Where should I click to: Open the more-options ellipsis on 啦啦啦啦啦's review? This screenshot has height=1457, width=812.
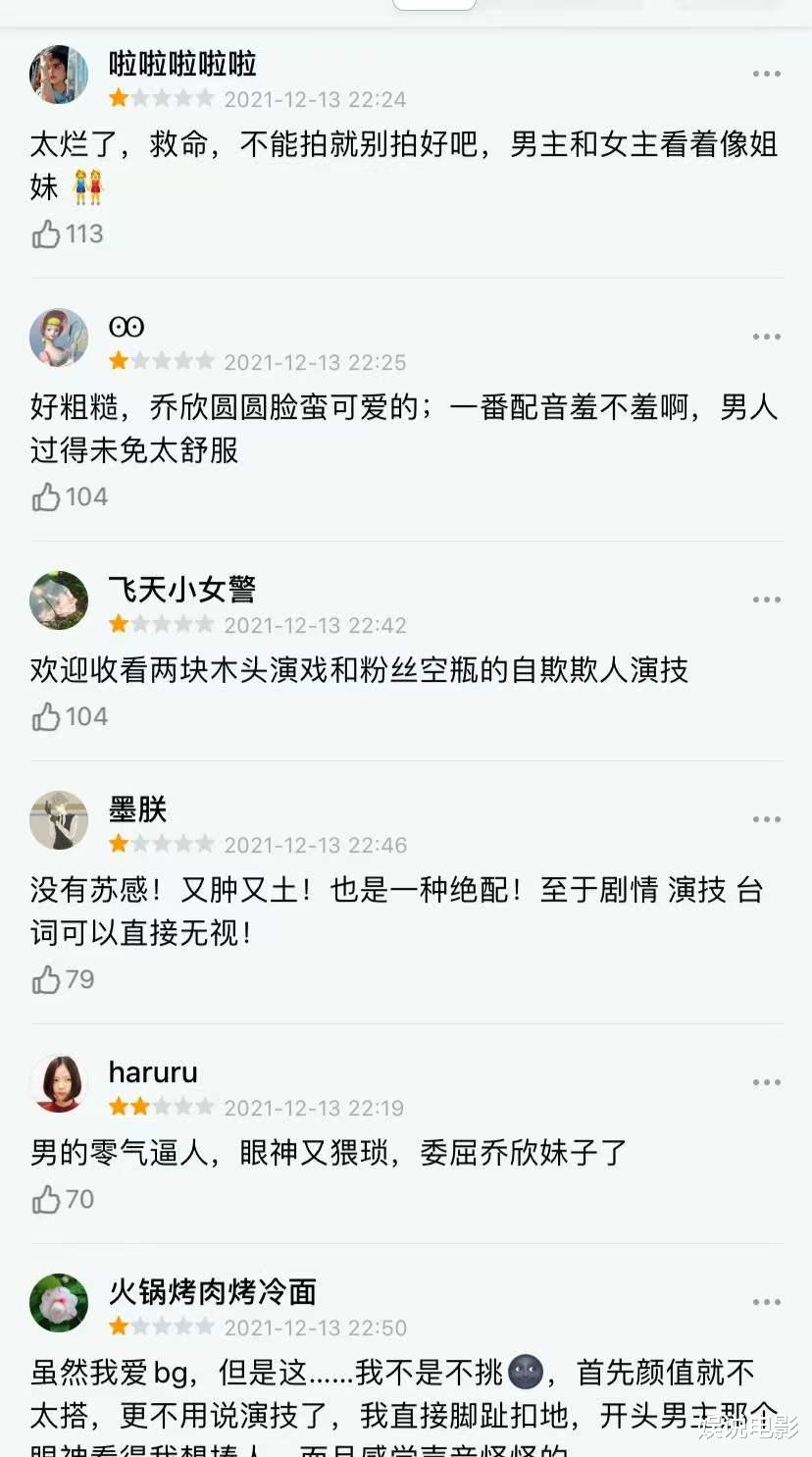coord(765,73)
